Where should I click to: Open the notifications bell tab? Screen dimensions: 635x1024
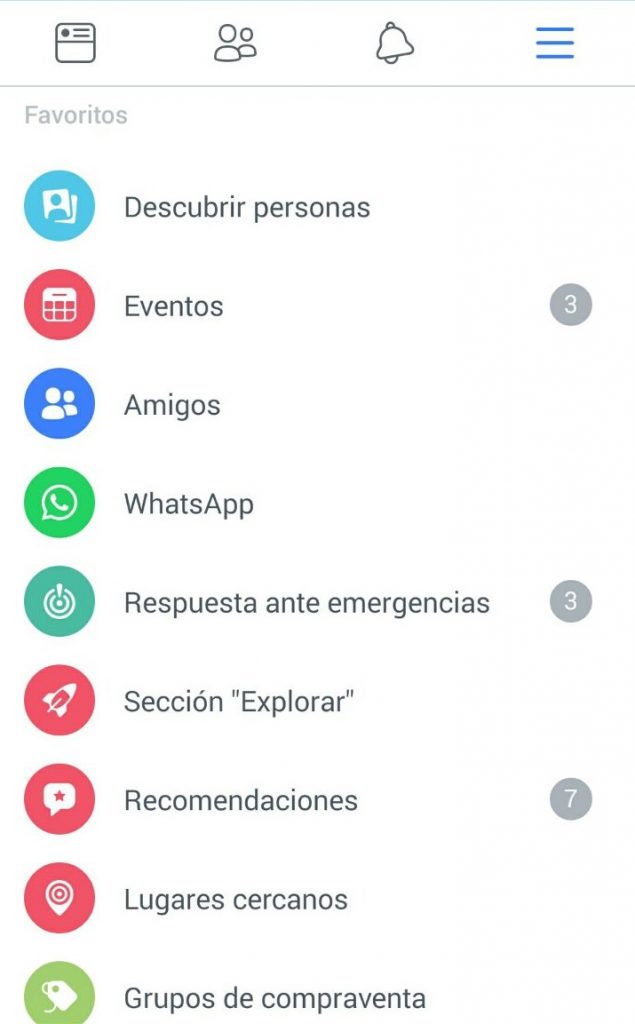(395, 43)
